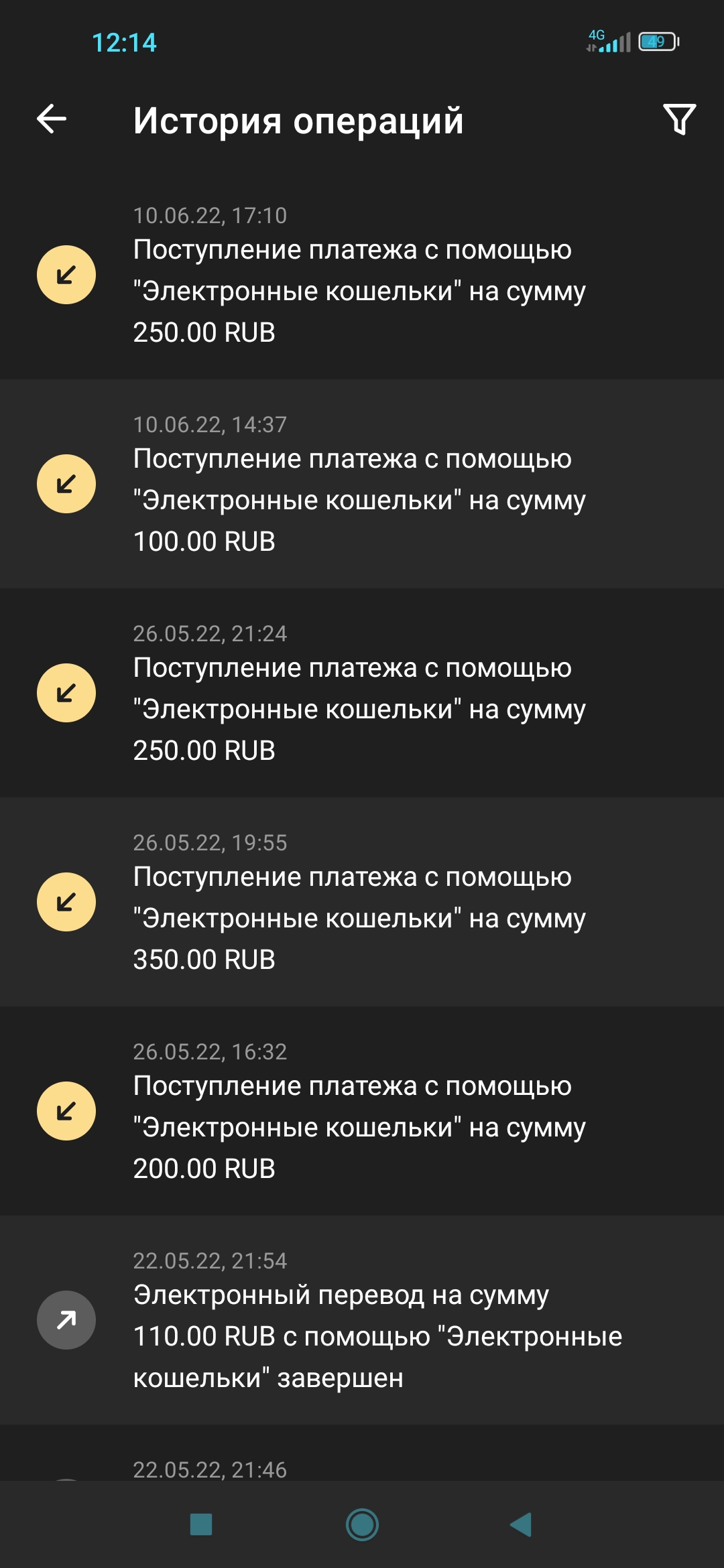Tap the system home button
The height and width of the screenshot is (1568, 724).
[362, 1524]
